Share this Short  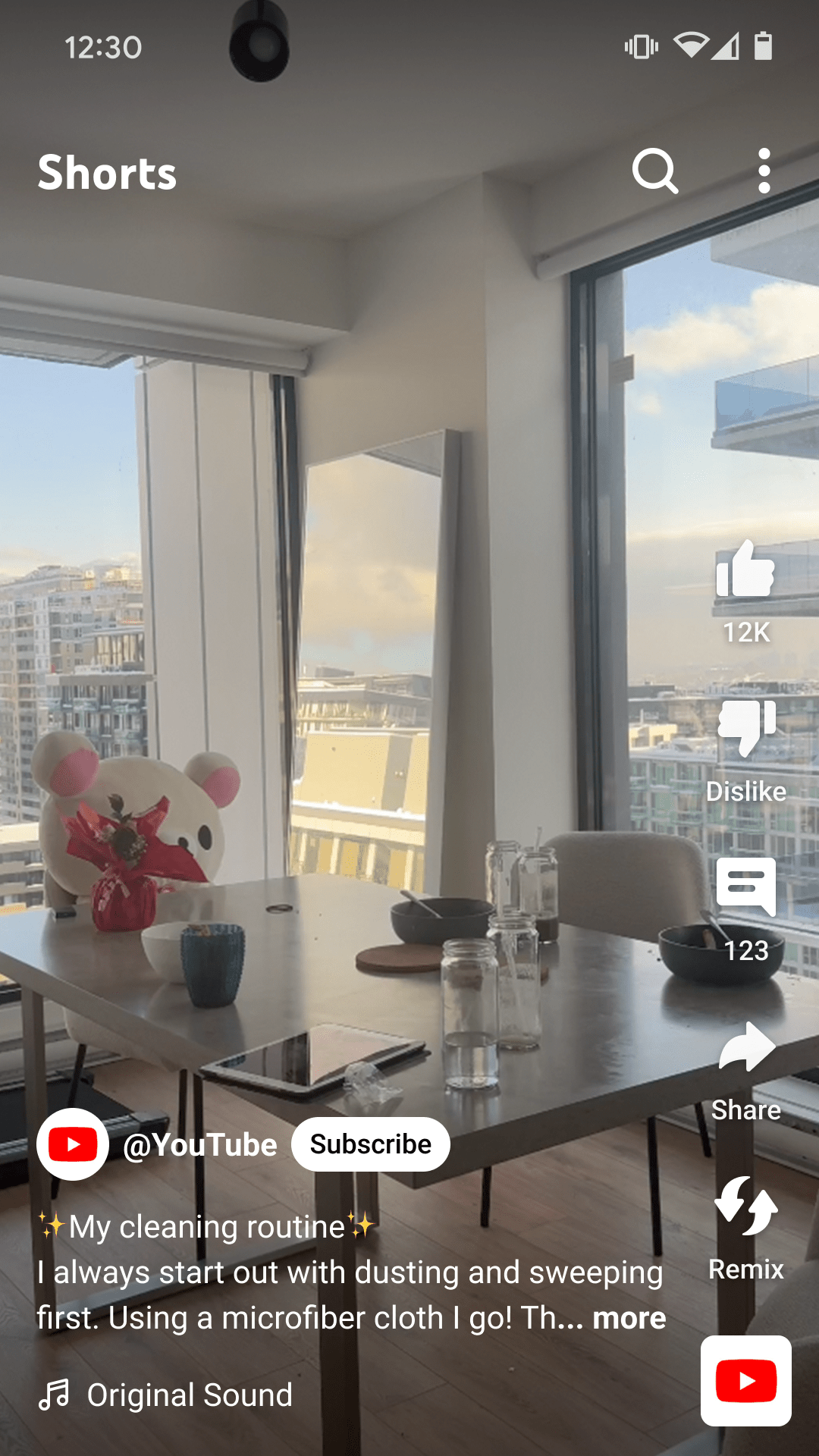746,1048
